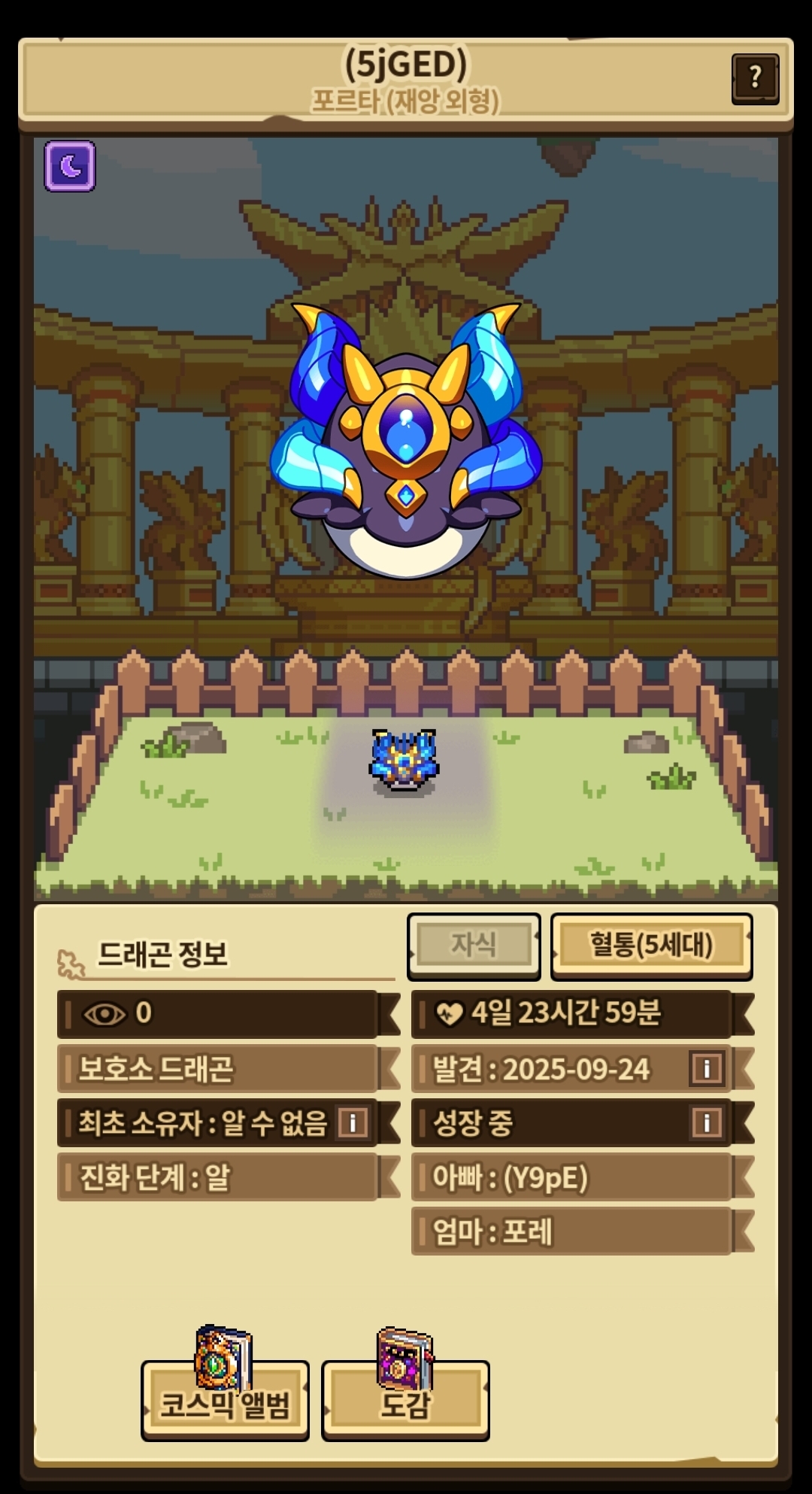Show info for 최초 소유자

[x=353, y=1123]
